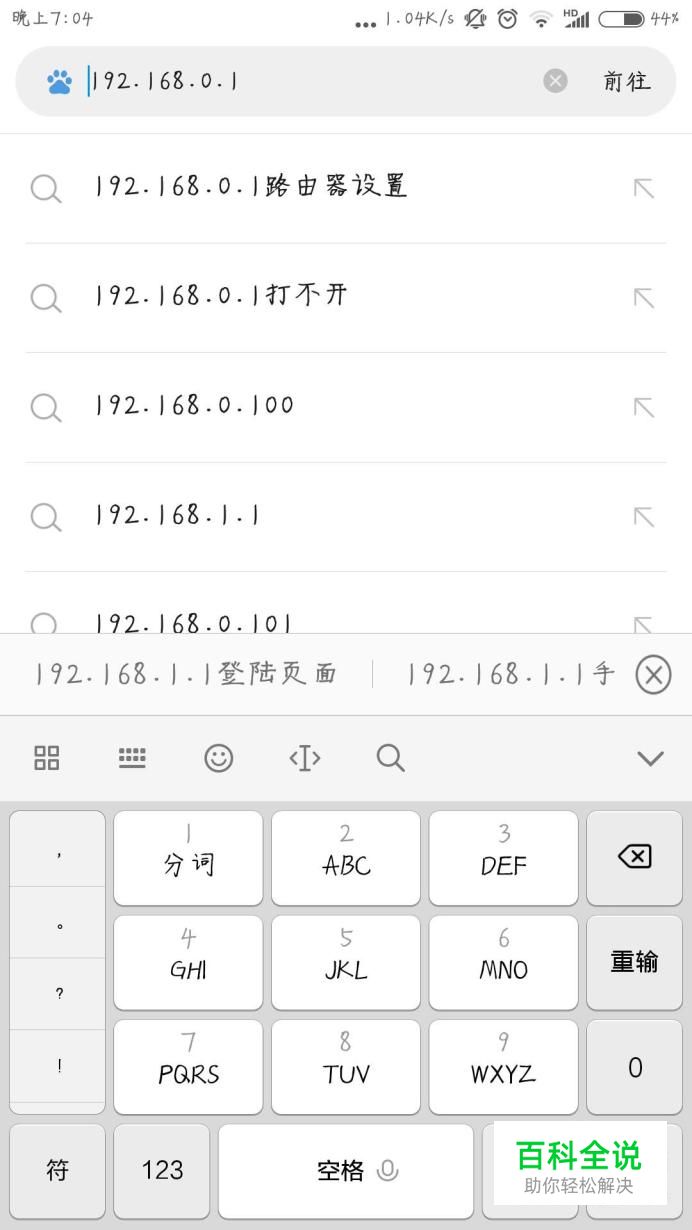Focus the URL field showing 192.168.0.1
The width and height of the screenshot is (692, 1230).
coord(300,81)
